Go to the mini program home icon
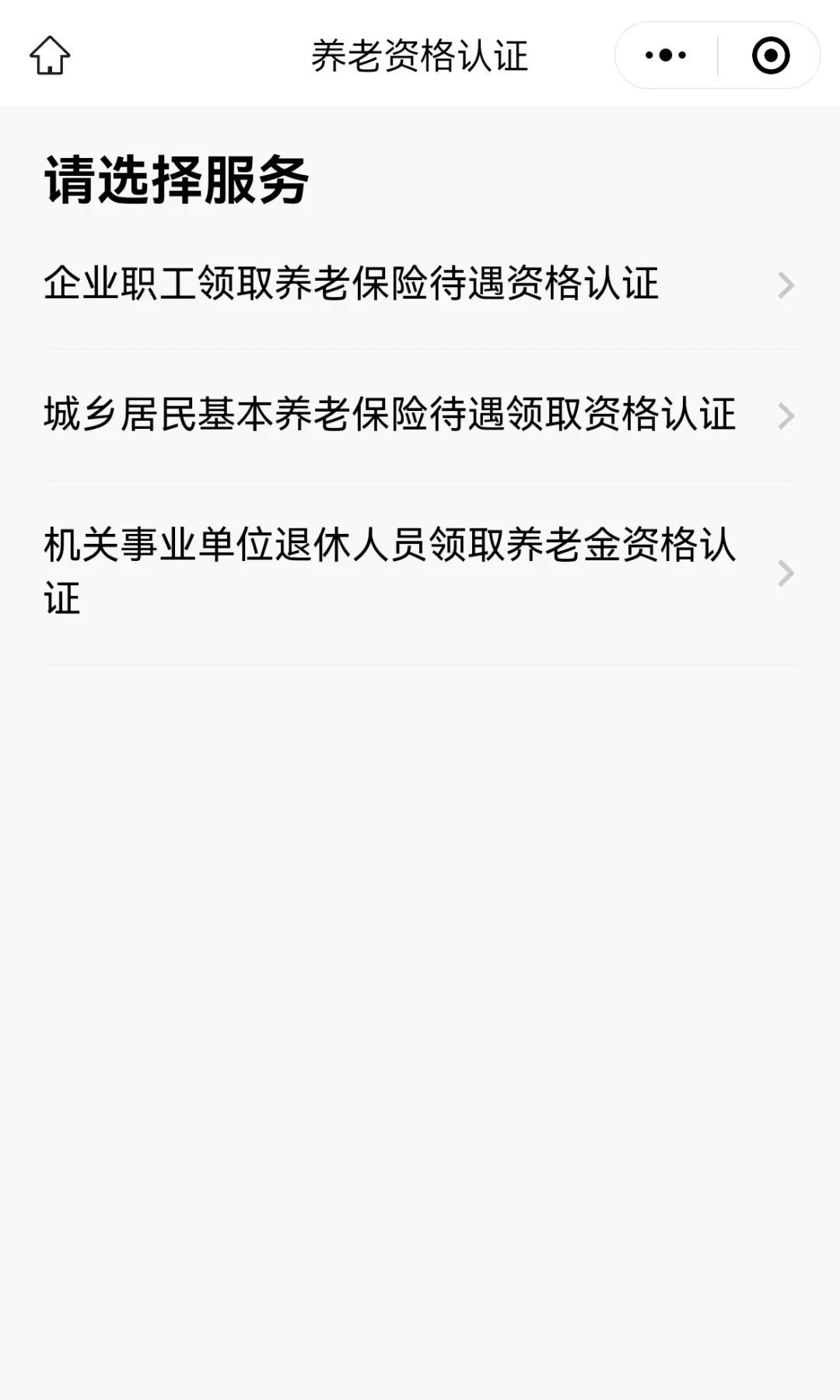The height and width of the screenshot is (1400, 840). tap(50, 55)
